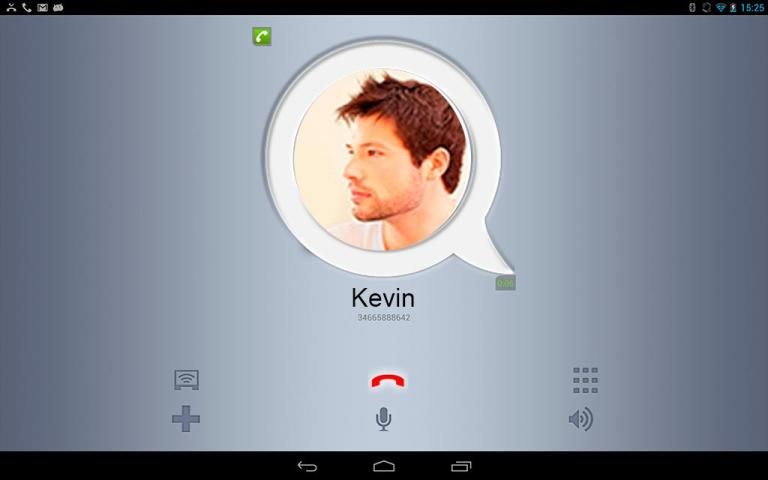Tap the screen cast icon
The height and width of the screenshot is (480, 768).
tap(187, 380)
